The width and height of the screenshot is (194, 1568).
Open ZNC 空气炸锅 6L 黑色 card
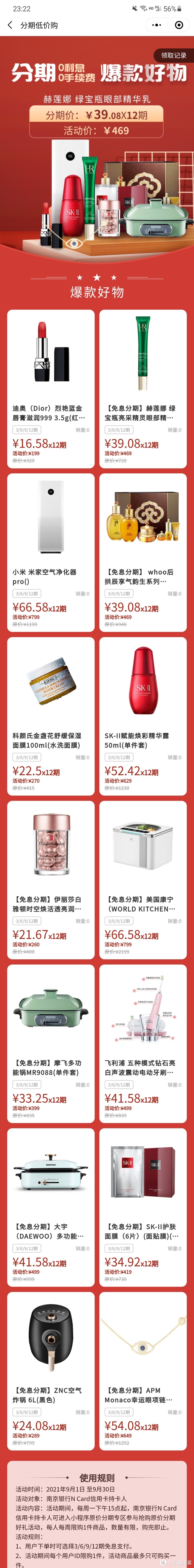[51, 1371]
